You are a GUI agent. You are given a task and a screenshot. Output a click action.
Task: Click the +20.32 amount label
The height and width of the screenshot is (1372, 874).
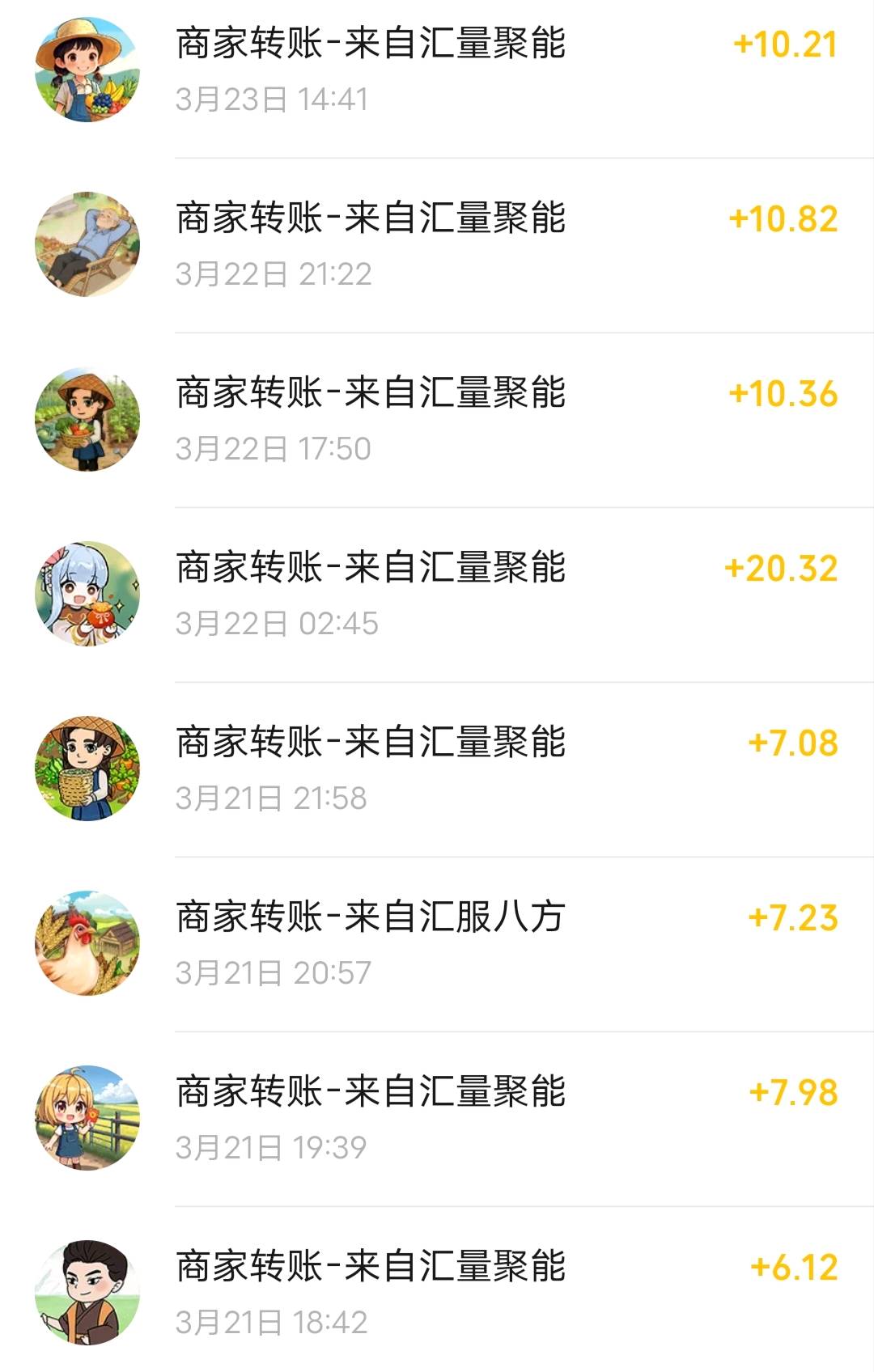pyautogui.click(x=779, y=568)
